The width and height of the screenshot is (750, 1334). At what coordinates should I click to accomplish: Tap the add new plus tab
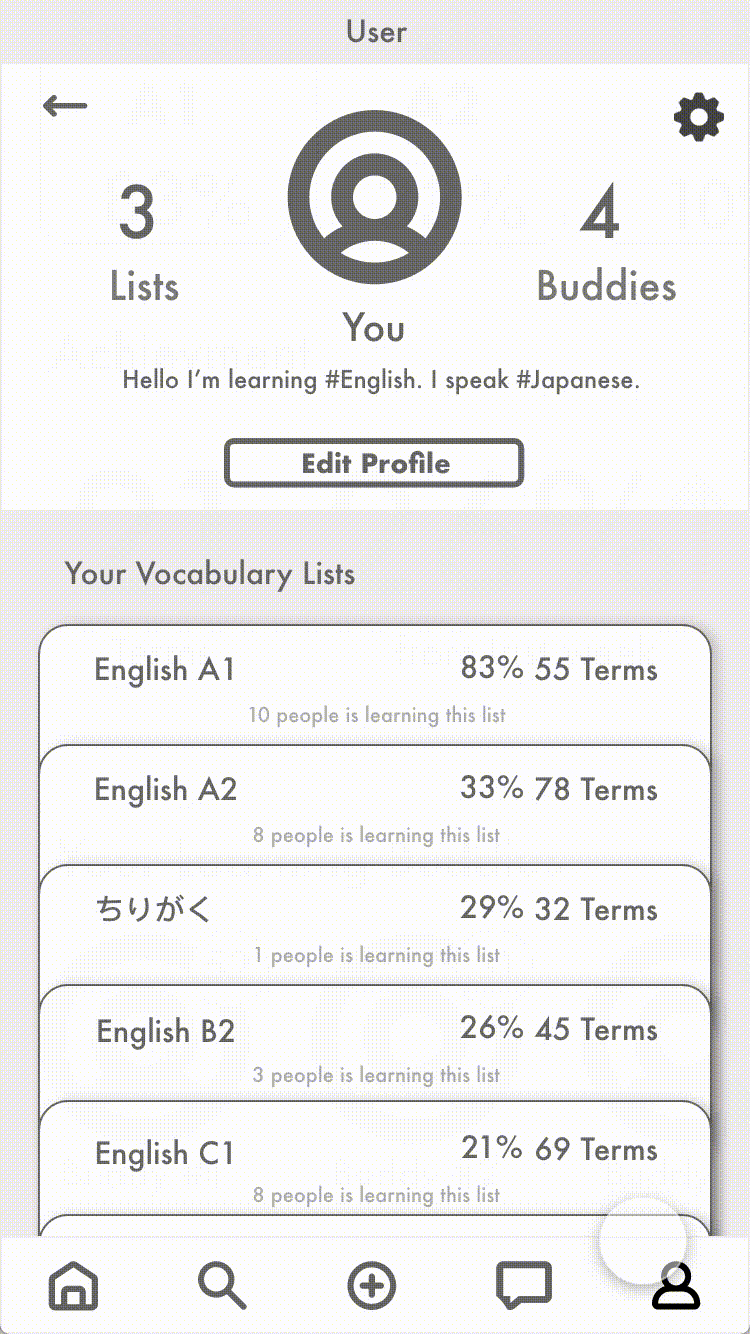(x=372, y=1285)
